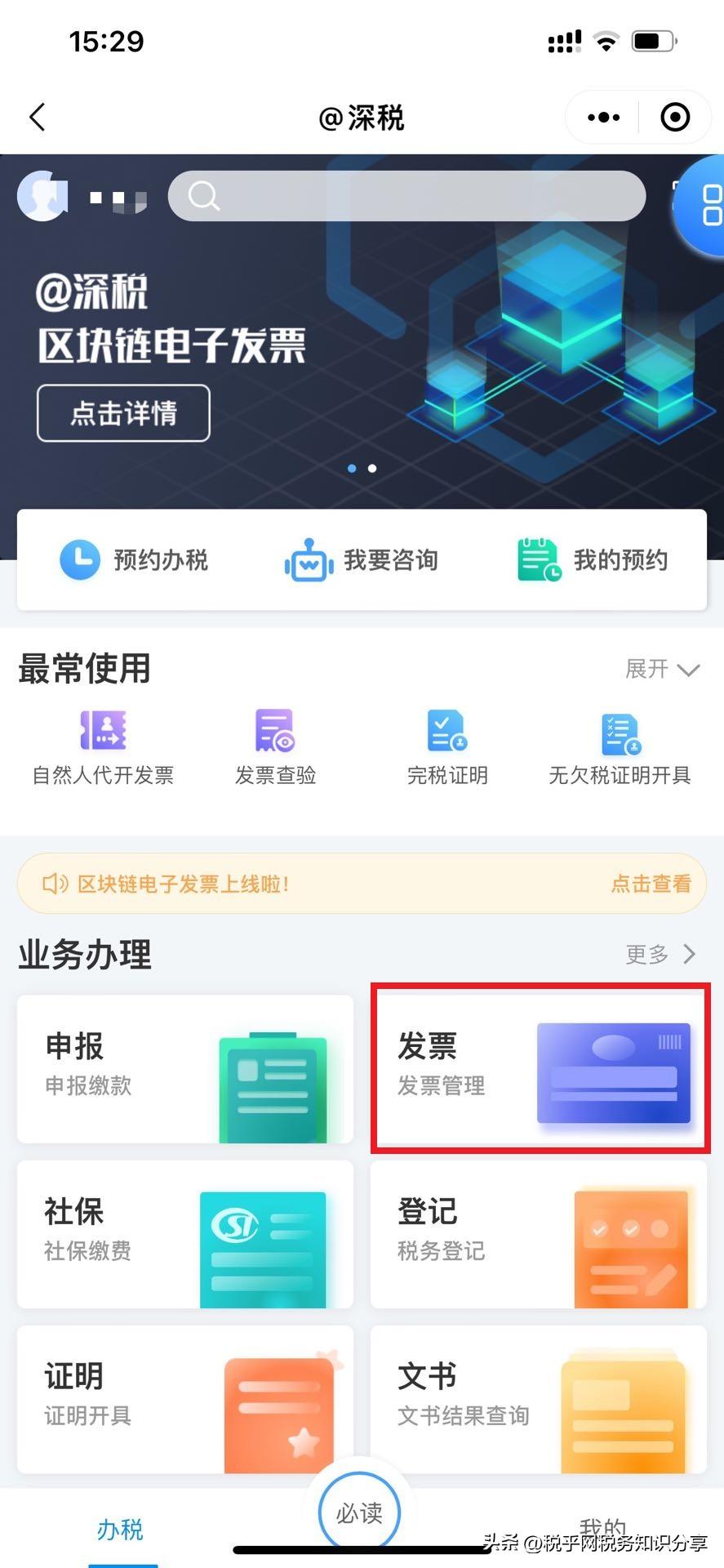Image resolution: width=724 pixels, height=1568 pixels.
Task: Tap the search bar at the top
Action: pyautogui.click(x=406, y=195)
